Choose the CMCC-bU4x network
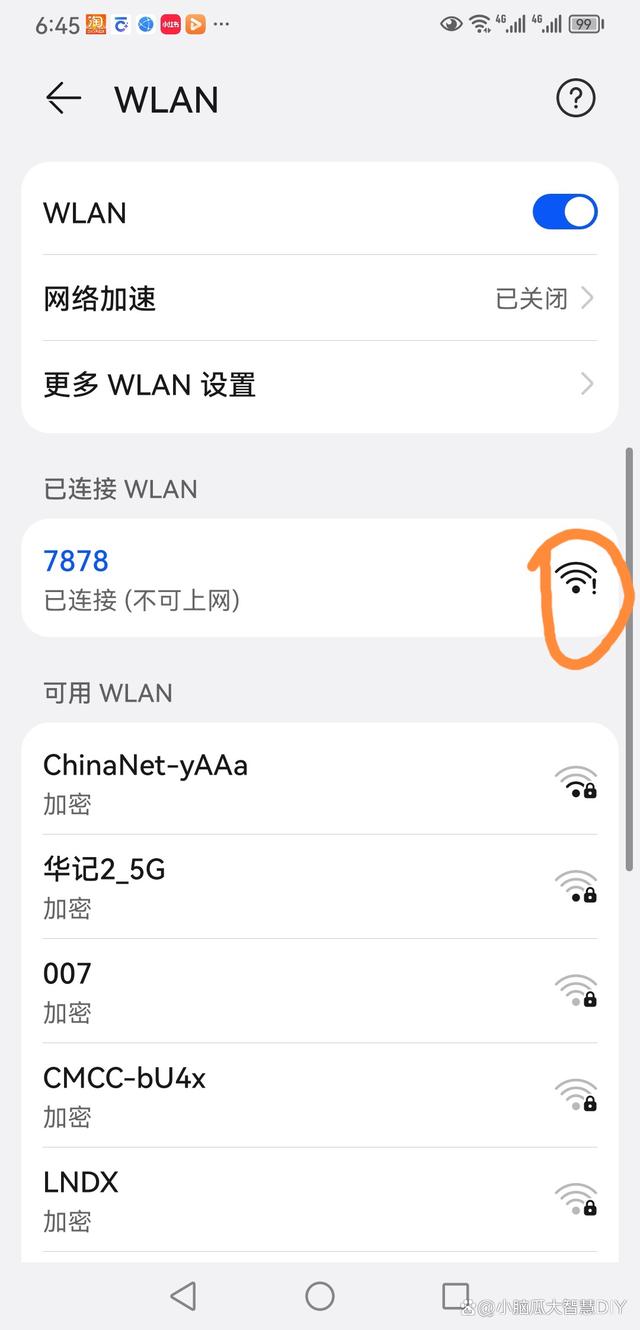The height and width of the screenshot is (1330, 640). pyautogui.click(x=300, y=1094)
